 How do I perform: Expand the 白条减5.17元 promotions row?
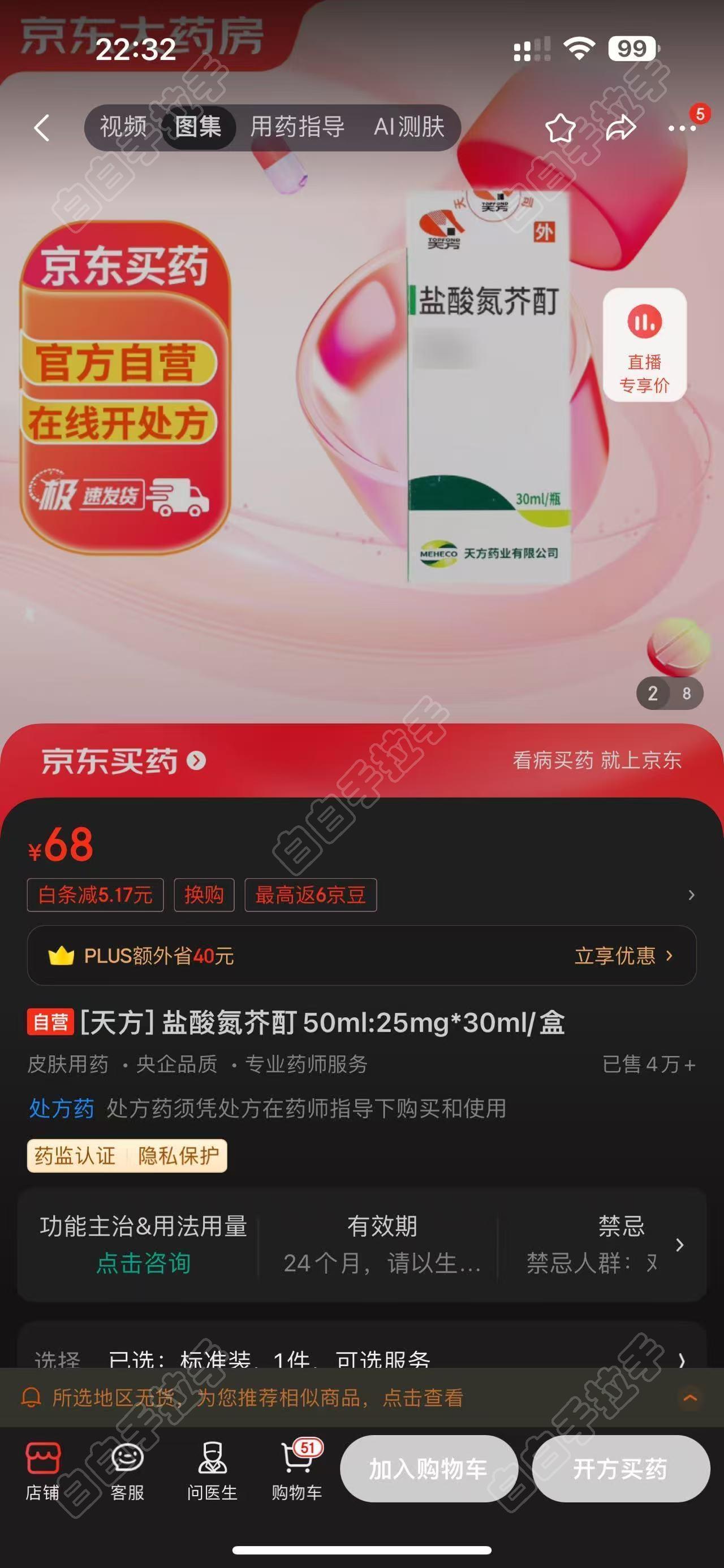[x=691, y=895]
